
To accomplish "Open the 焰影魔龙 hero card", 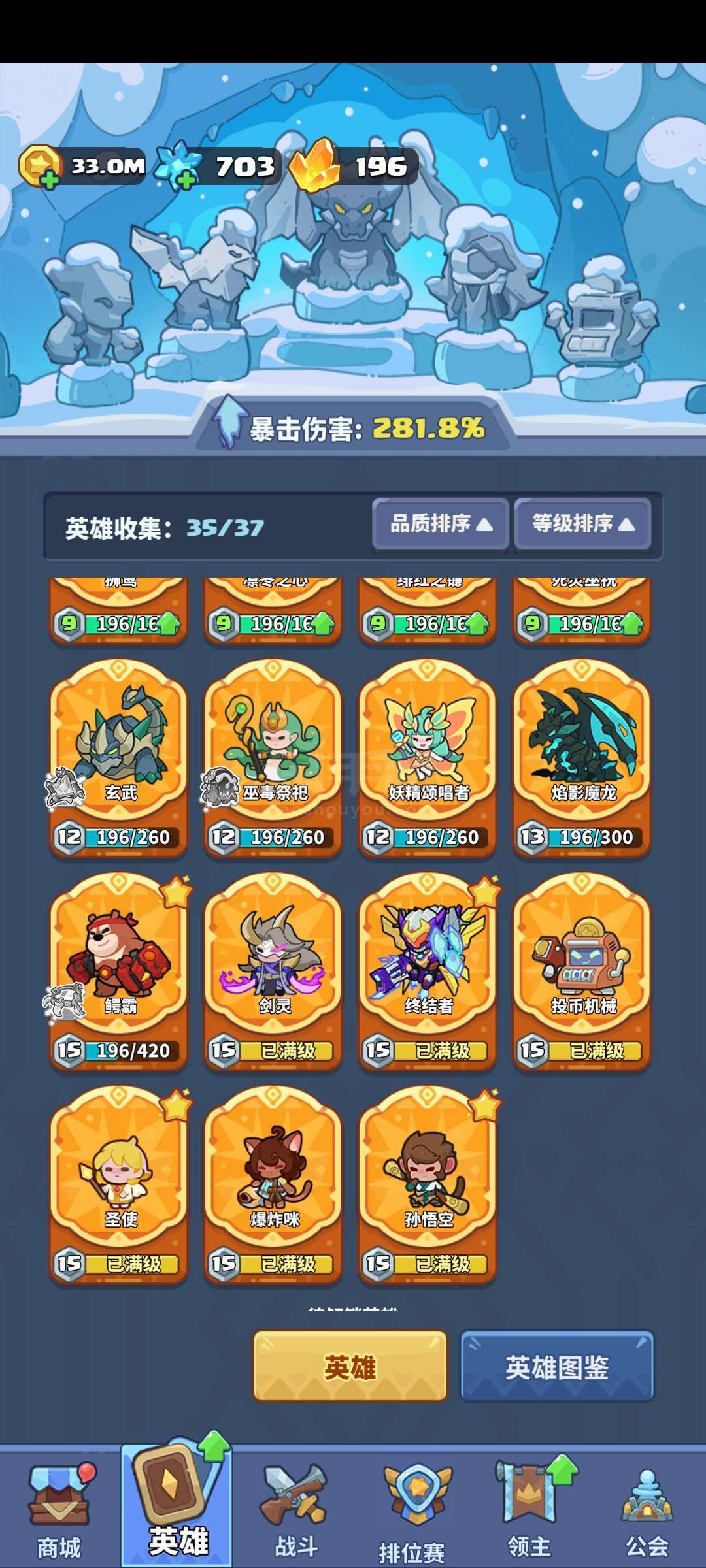I will point(582,758).
